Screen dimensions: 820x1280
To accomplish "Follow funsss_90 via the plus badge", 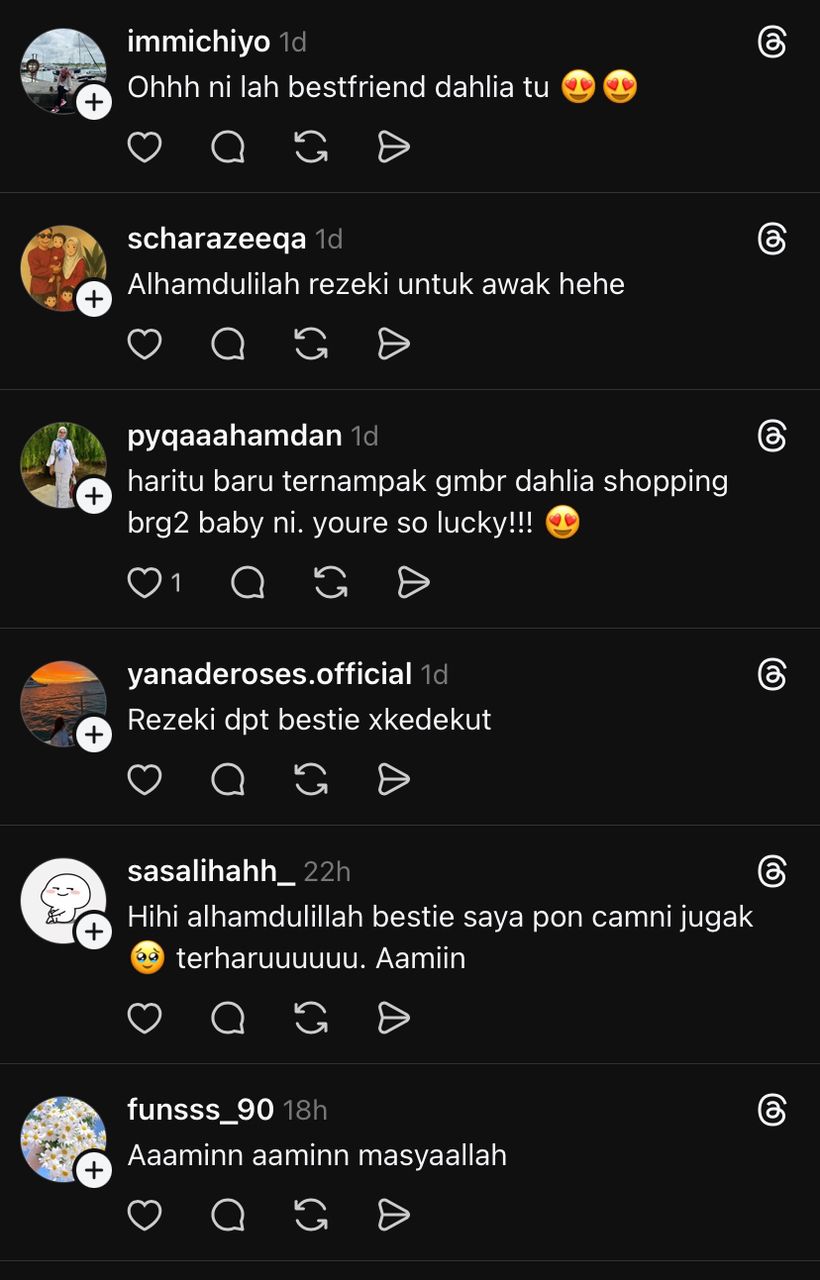I will point(94,1170).
